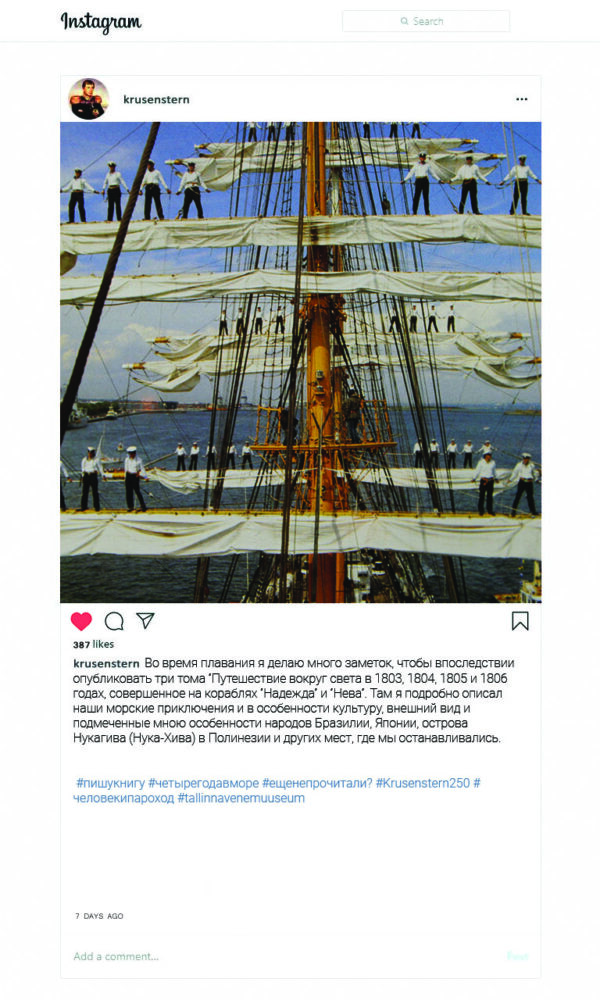This screenshot has height=1000, width=600.
Task: Open the Search field at the top
Action: pyautogui.click(x=426, y=21)
